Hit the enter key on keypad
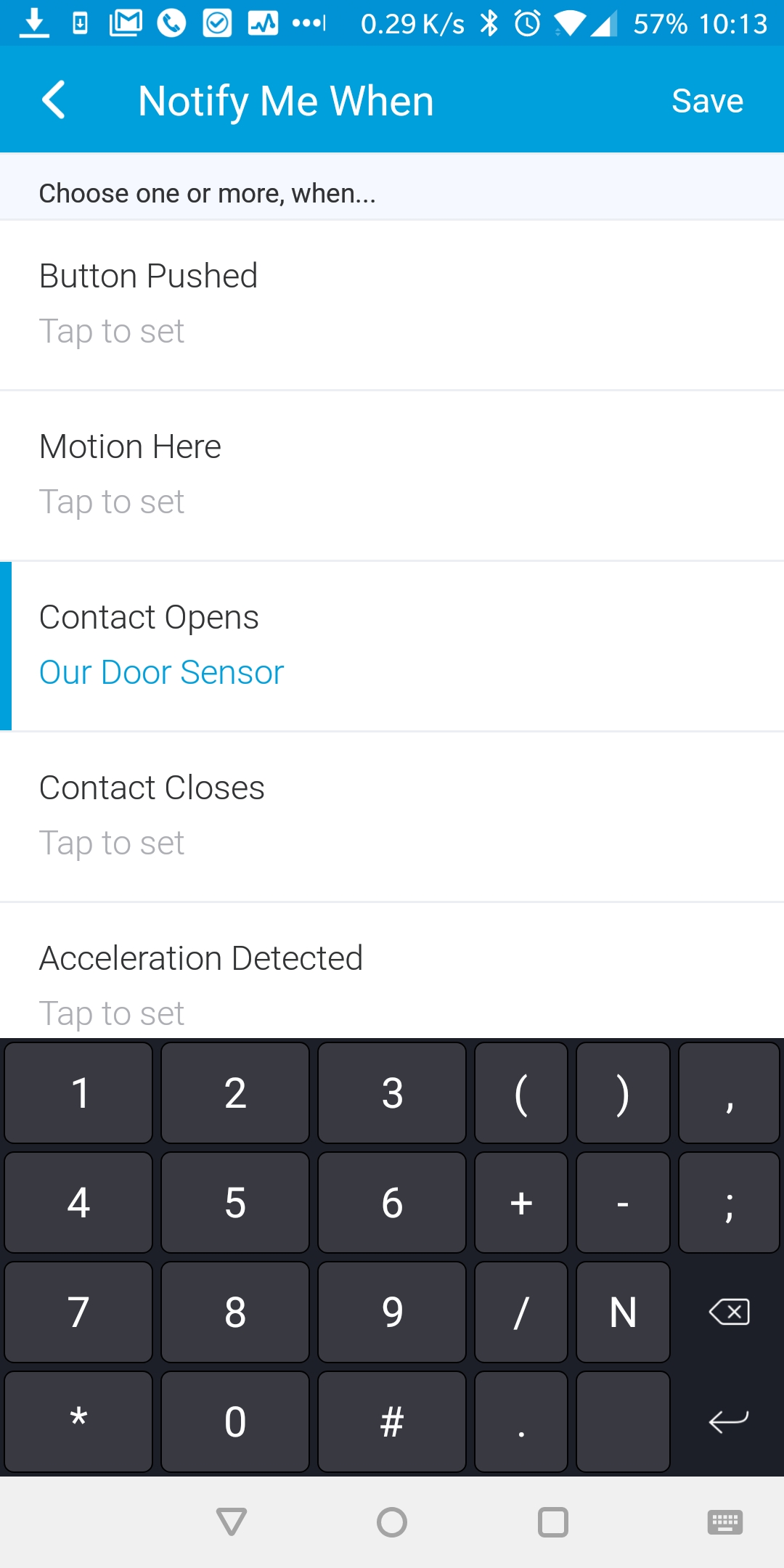Viewport: 784px width, 1568px height. point(729,1421)
